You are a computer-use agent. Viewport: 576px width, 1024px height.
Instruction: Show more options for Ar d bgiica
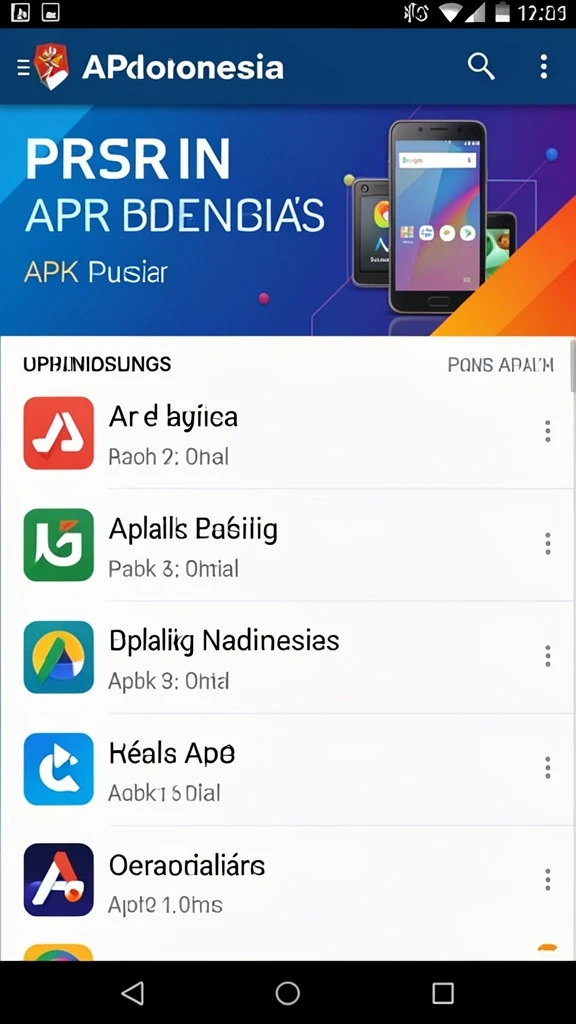547,432
